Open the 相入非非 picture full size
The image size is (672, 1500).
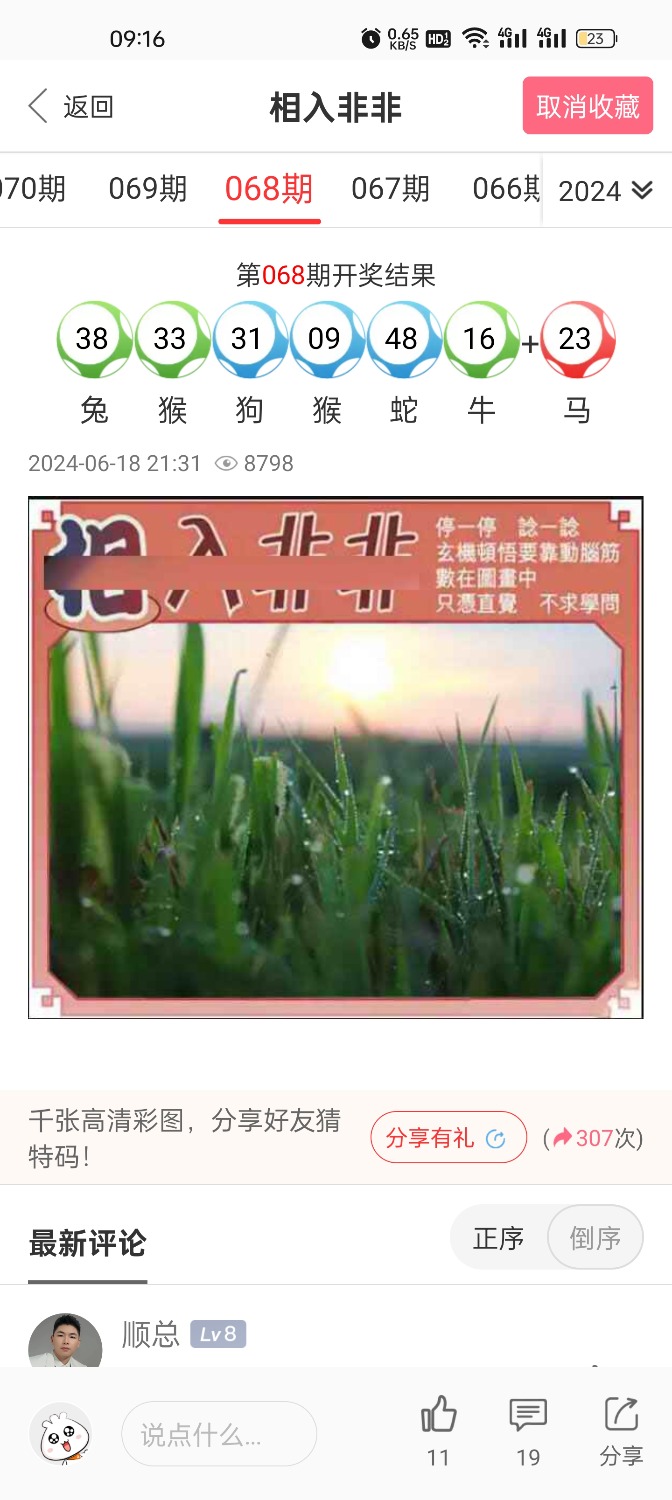(335, 757)
